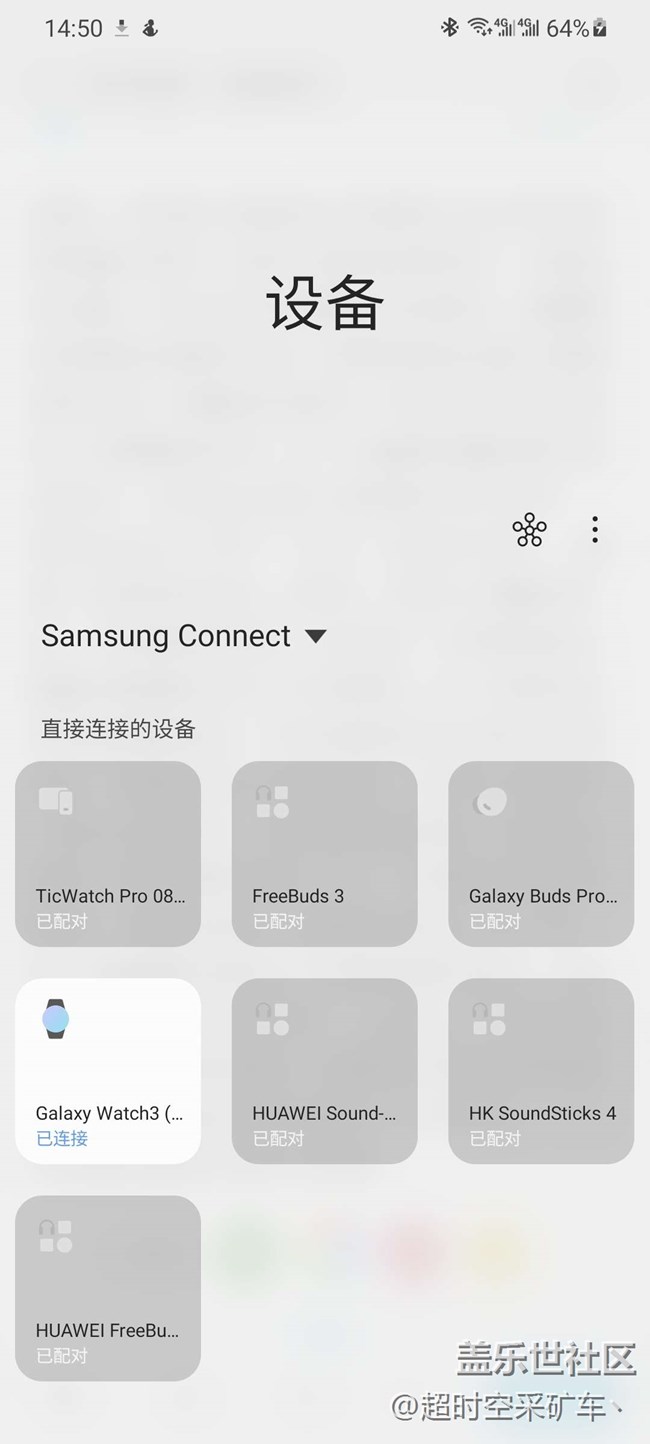Open the SmartThings icon beside the menu
Viewport: 650px width, 1444px height.
tap(530, 530)
